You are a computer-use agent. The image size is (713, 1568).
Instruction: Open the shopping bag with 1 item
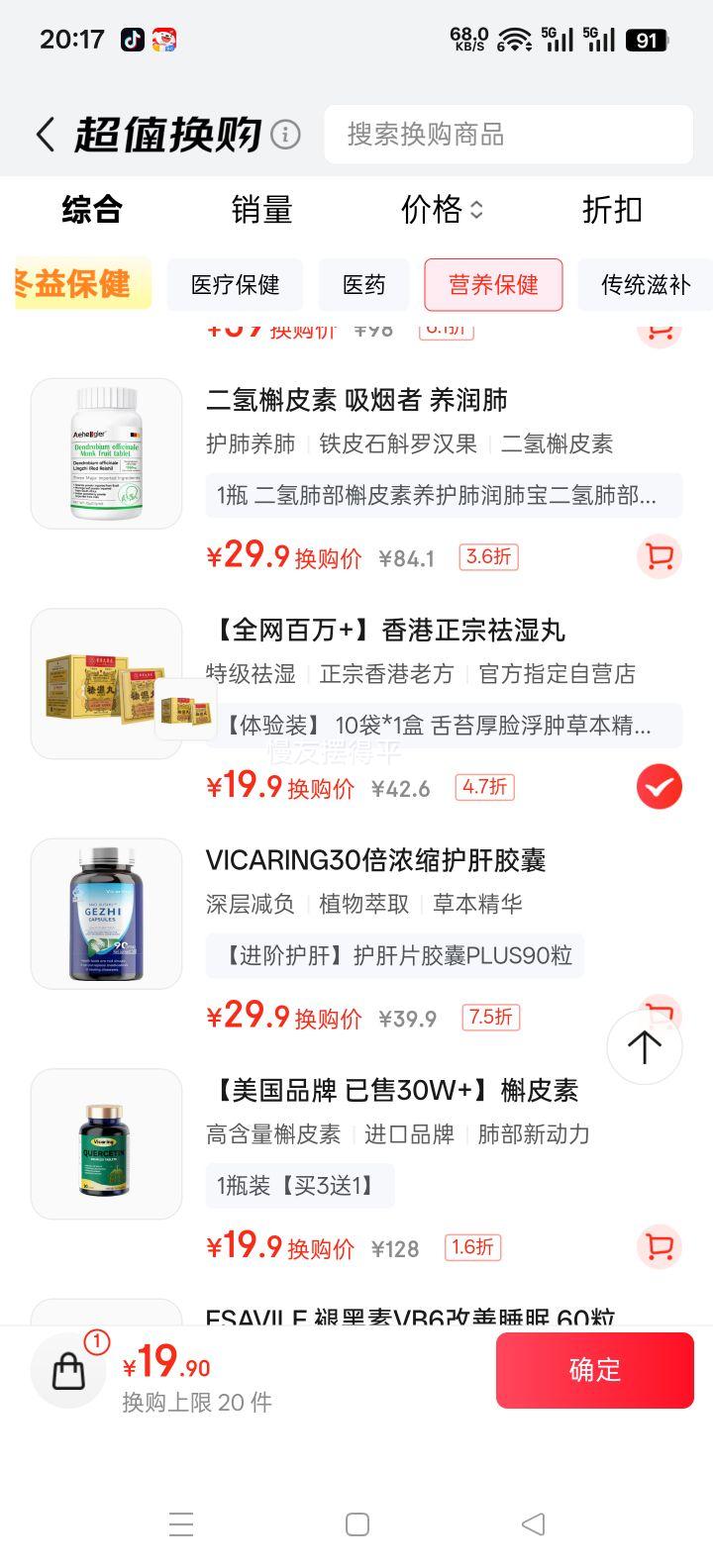68,1370
